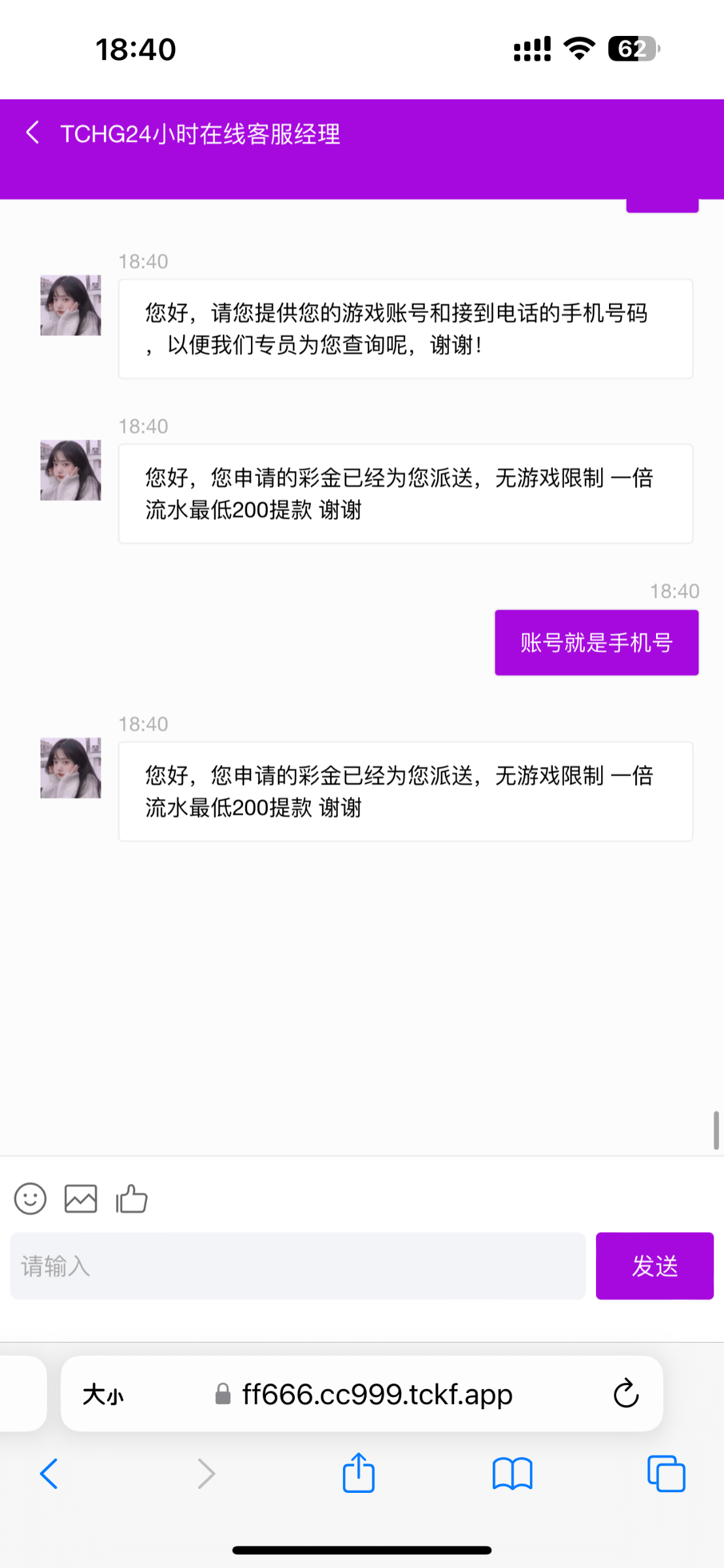This screenshot has width=724, height=1568.
Task: Share this page from Safari
Action: 359,1473
